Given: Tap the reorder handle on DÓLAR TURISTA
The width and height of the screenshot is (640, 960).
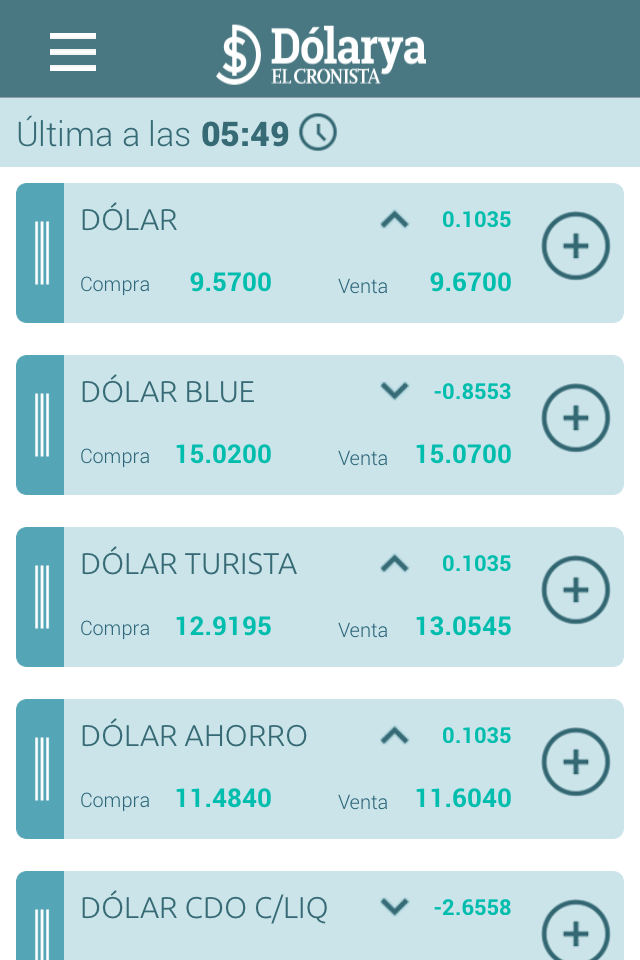Looking at the screenshot, I should point(41,597).
